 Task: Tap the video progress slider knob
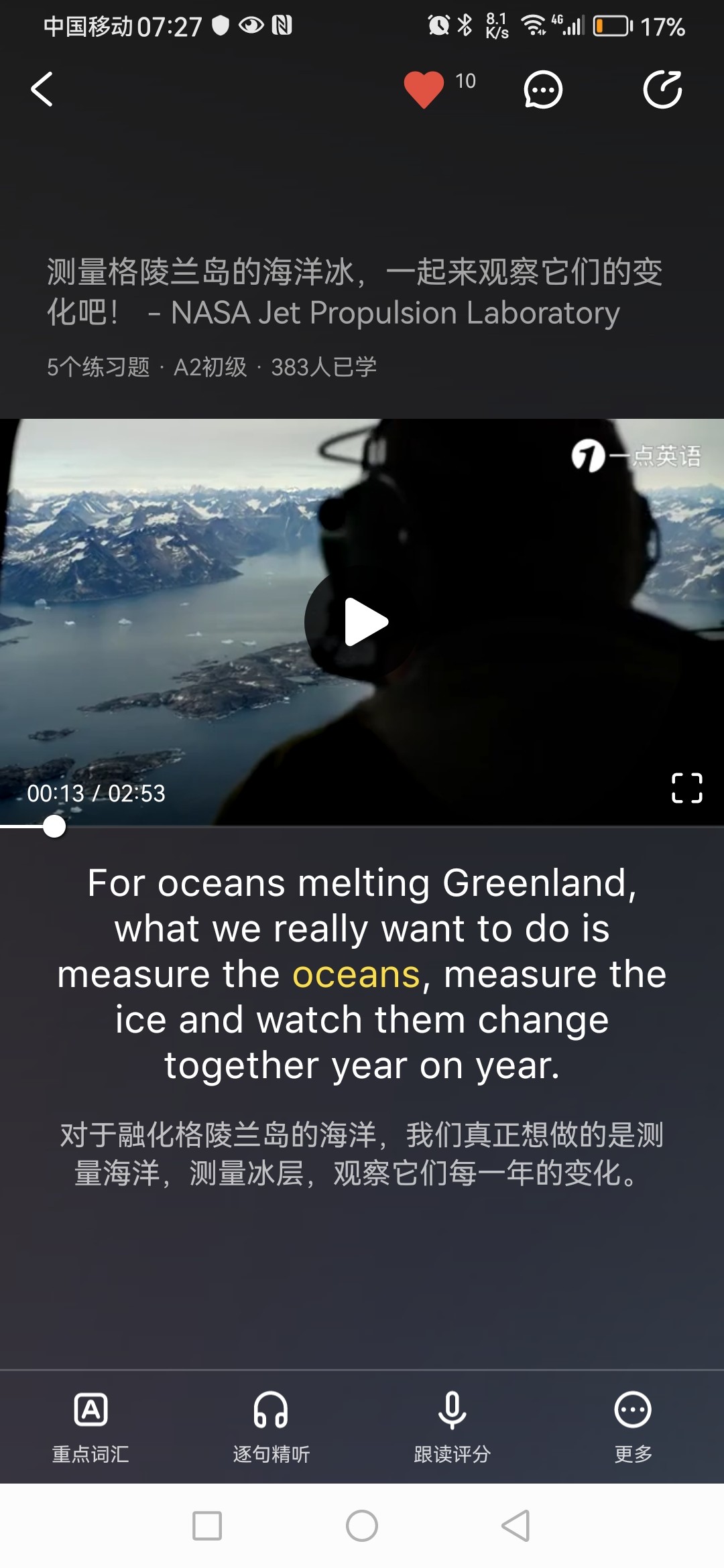coord(54,827)
